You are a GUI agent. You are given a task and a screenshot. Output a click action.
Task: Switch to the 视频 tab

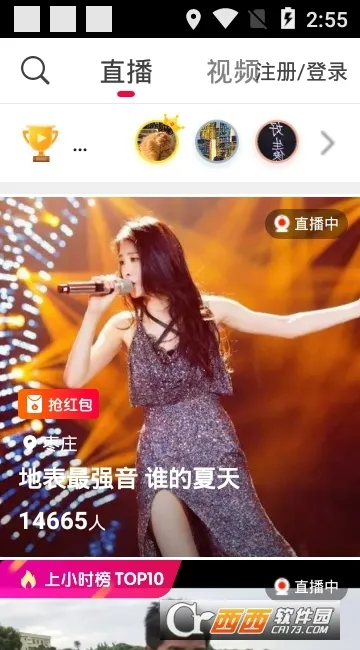click(232, 72)
